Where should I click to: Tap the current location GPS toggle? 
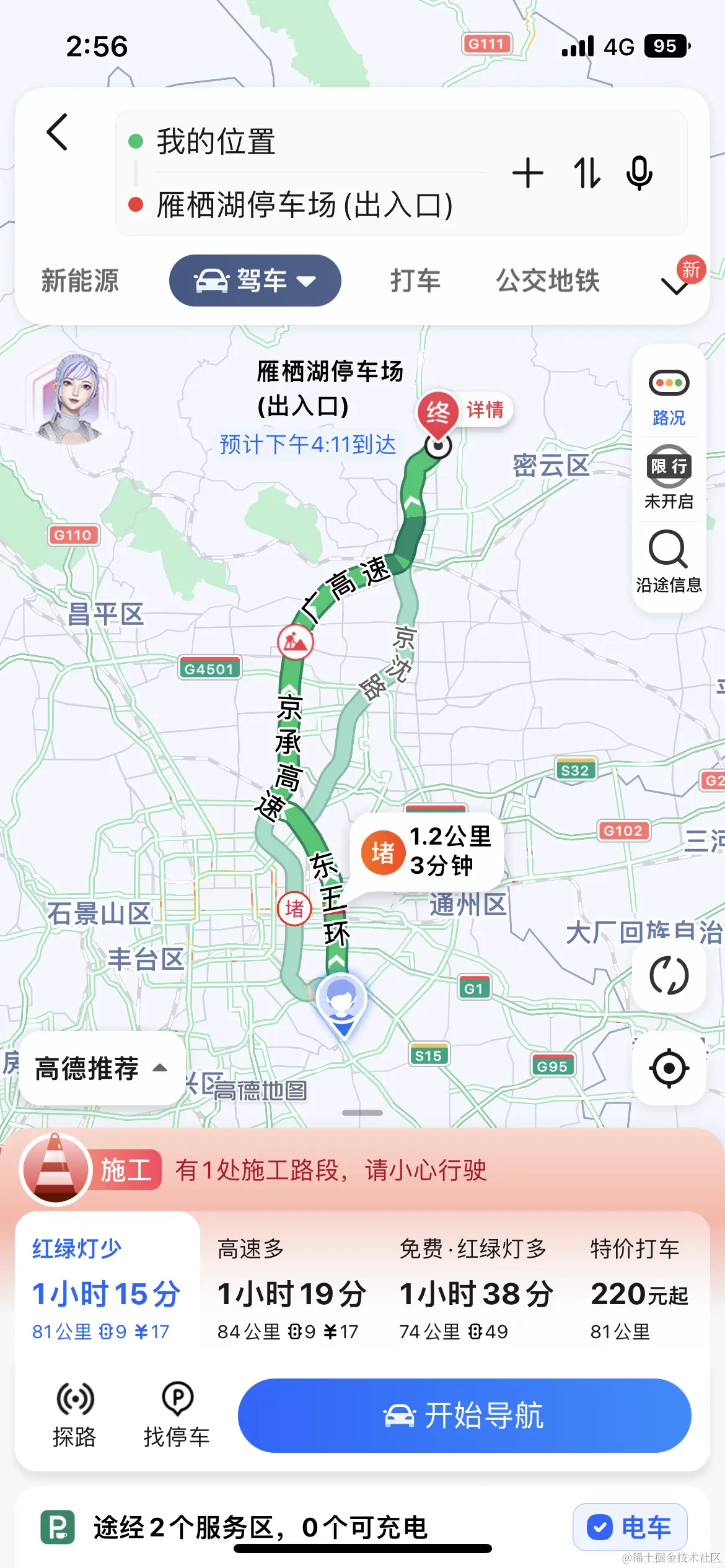point(669,1068)
